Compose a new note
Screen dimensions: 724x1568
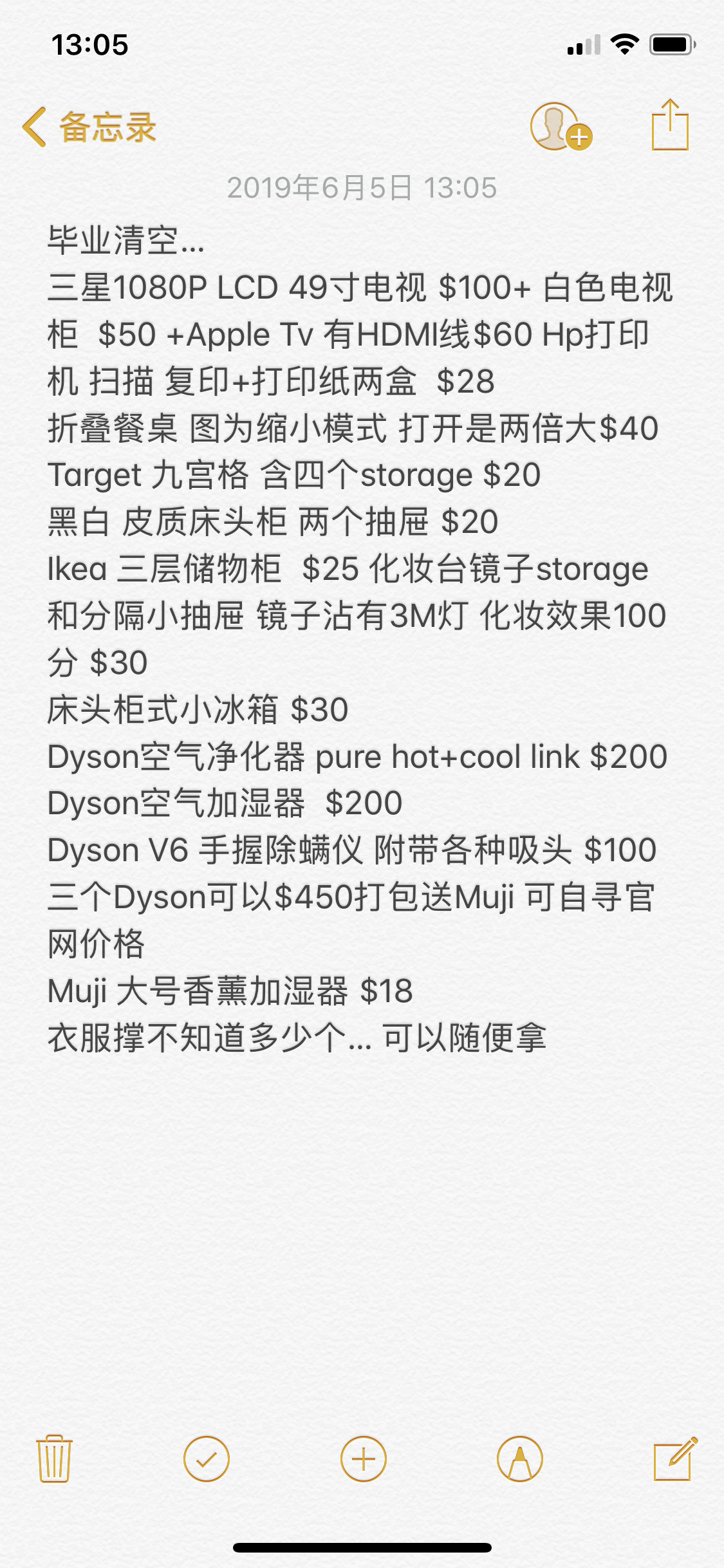click(x=674, y=1459)
